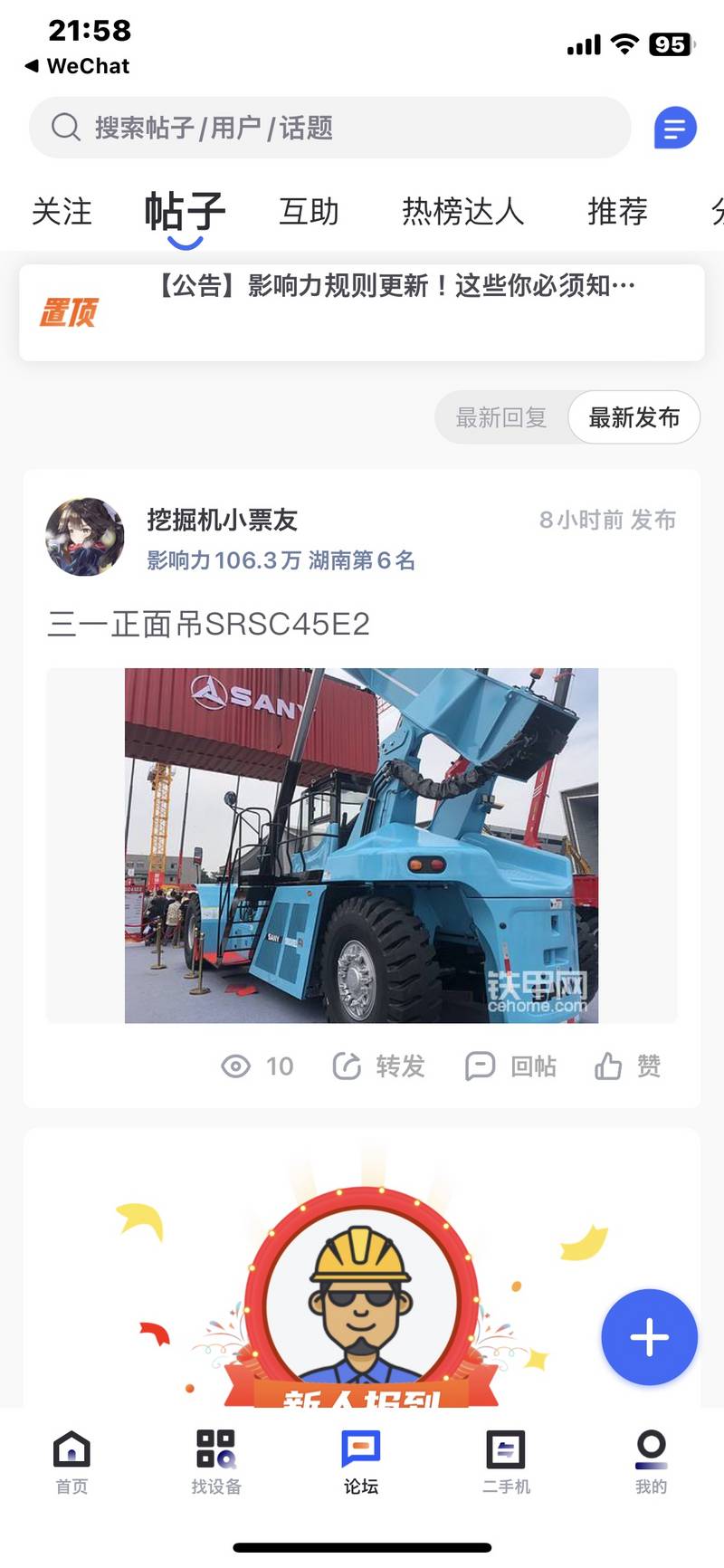Open the search box for posts/users/topics
Viewport: 724px width, 1568px height.
pos(329,128)
